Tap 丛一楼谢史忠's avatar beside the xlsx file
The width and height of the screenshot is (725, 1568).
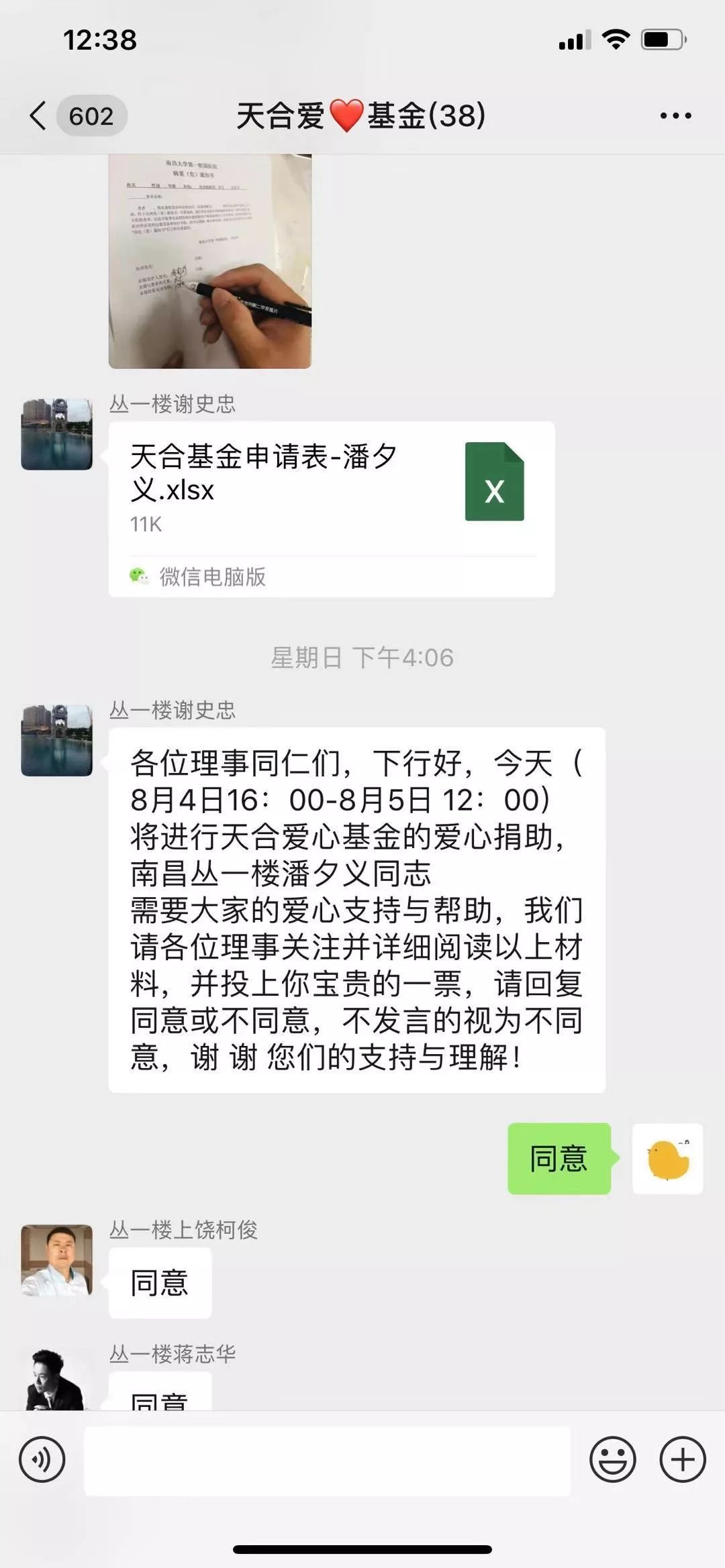pos(57,434)
